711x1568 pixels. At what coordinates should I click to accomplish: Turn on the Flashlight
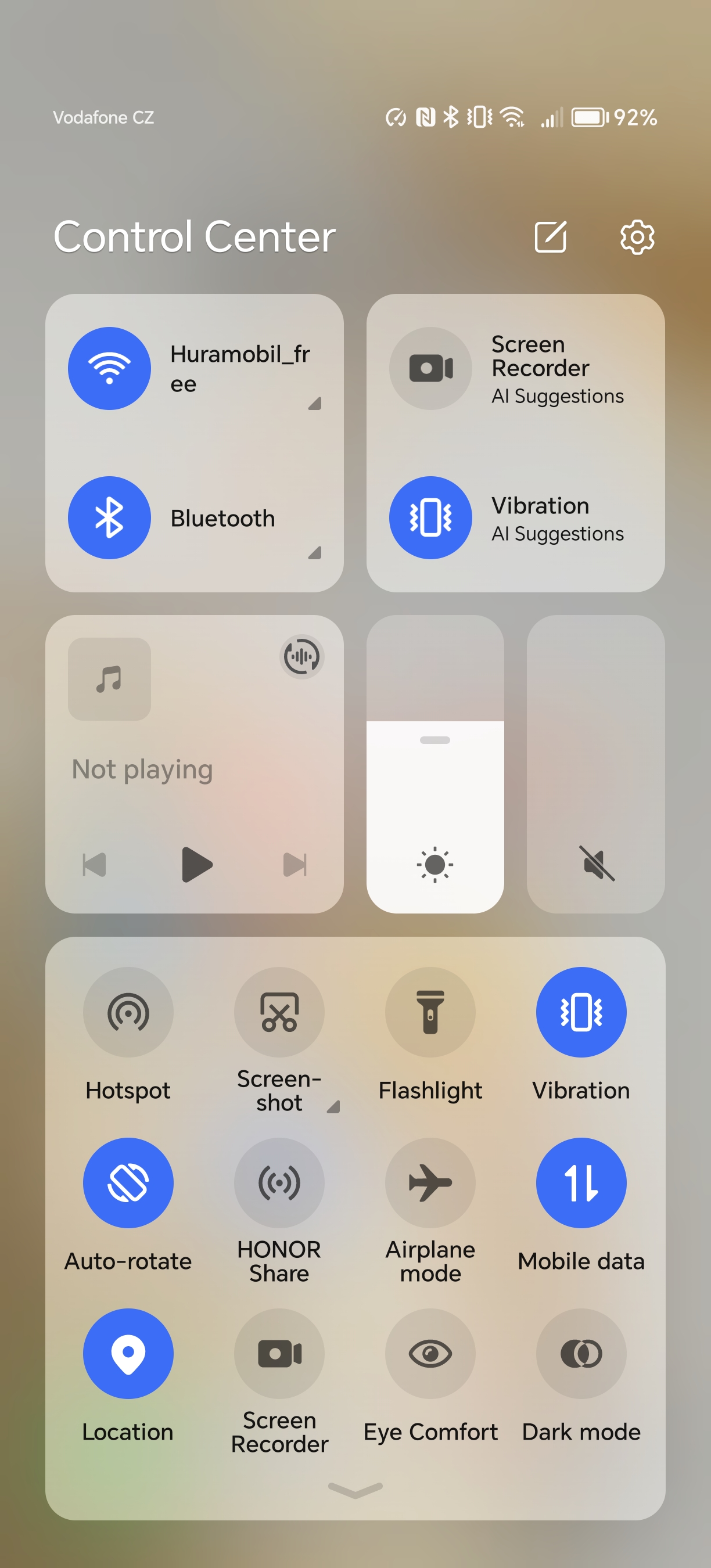[430, 1012]
